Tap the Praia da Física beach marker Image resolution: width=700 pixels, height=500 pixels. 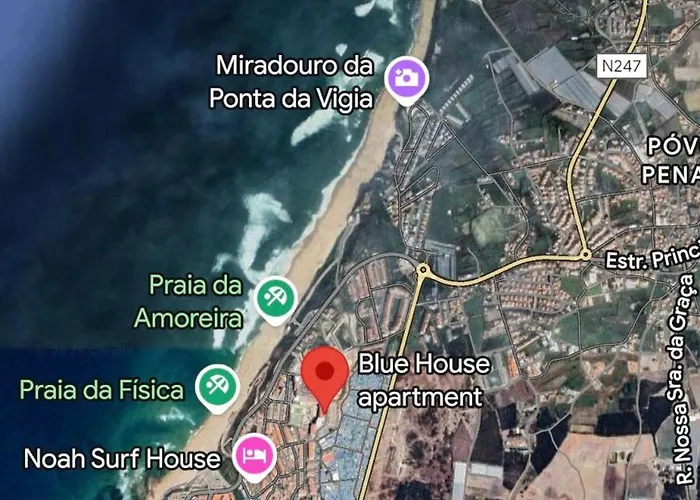[216, 386]
